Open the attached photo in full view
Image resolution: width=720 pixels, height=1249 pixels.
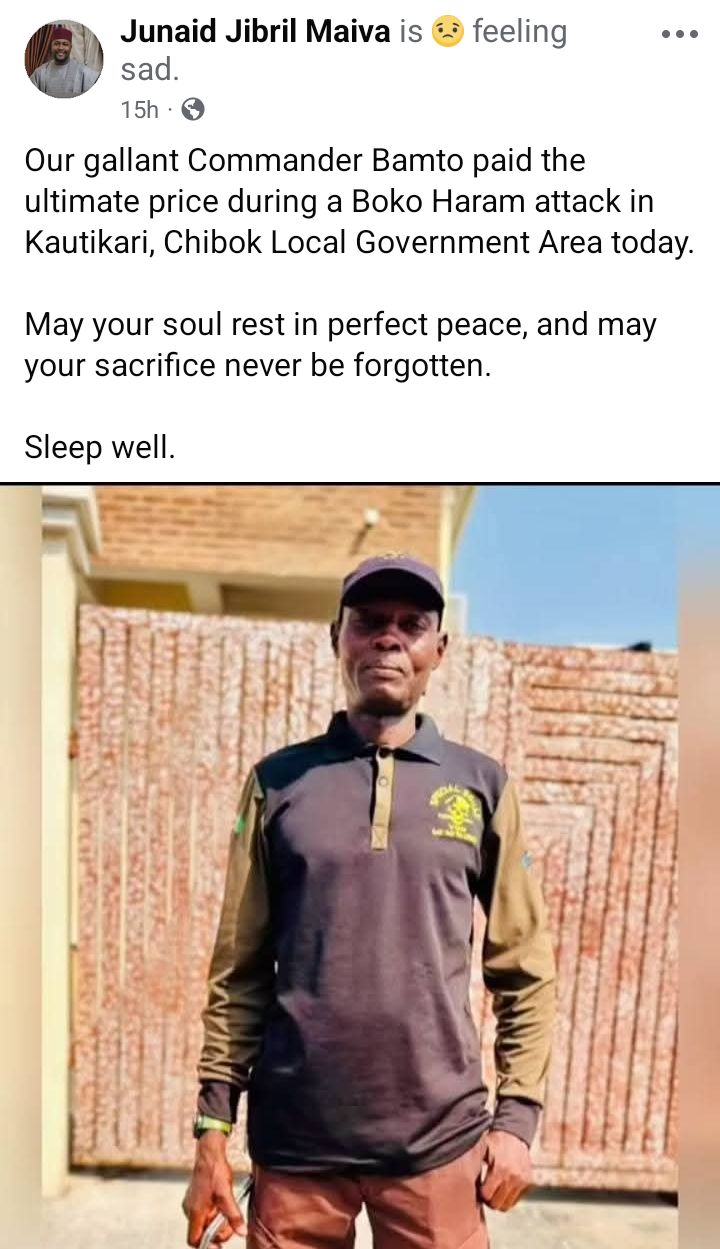(360, 866)
